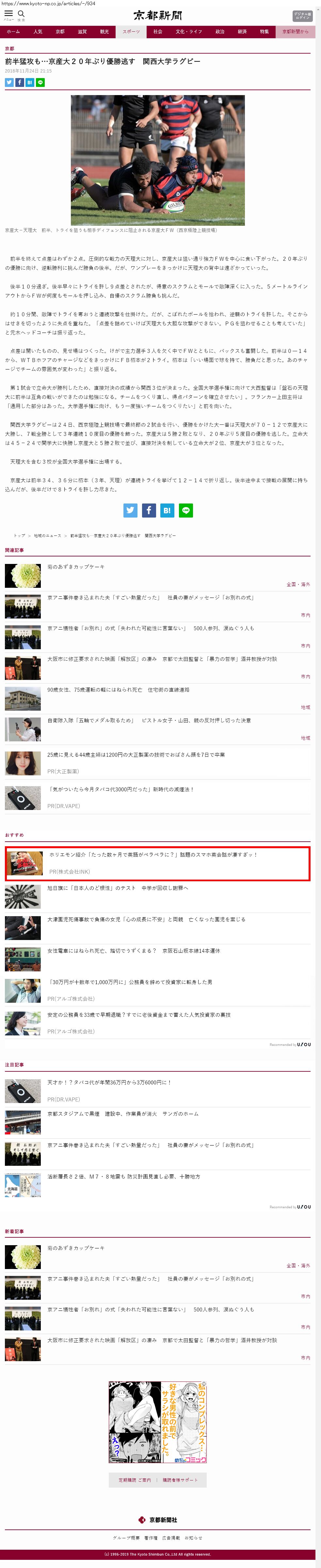Tap the 定期購読 ご案内 button
This screenshot has height=1568, width=321.
coord(134,1480)
